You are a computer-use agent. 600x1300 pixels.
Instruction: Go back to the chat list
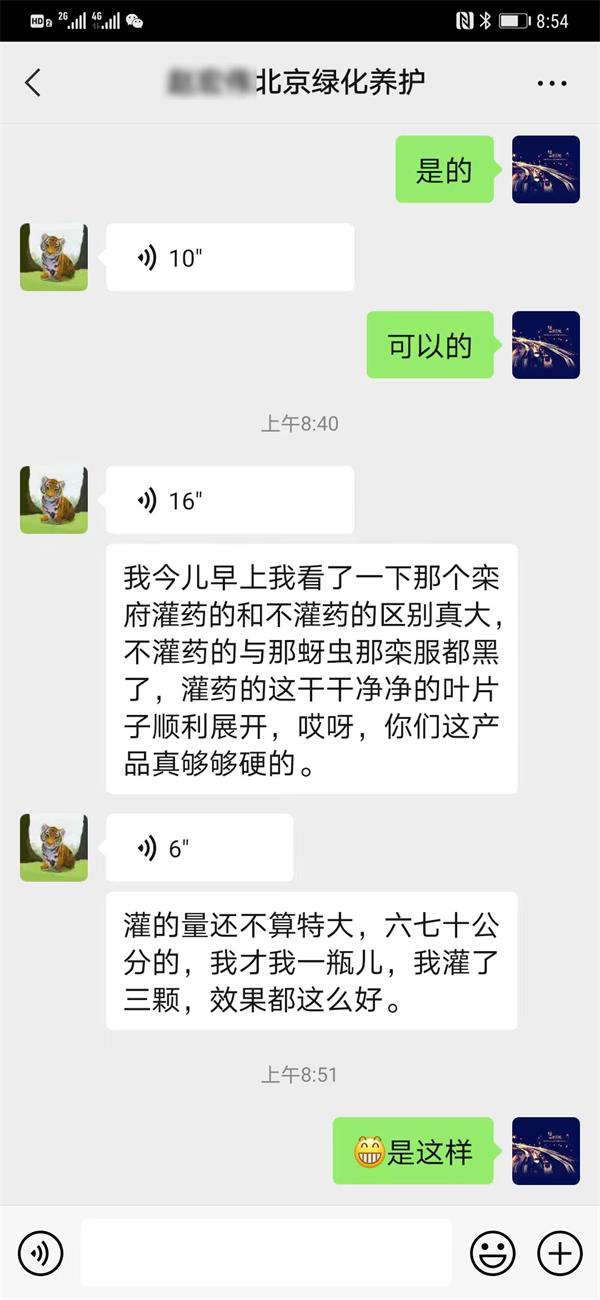click(33, 83)
